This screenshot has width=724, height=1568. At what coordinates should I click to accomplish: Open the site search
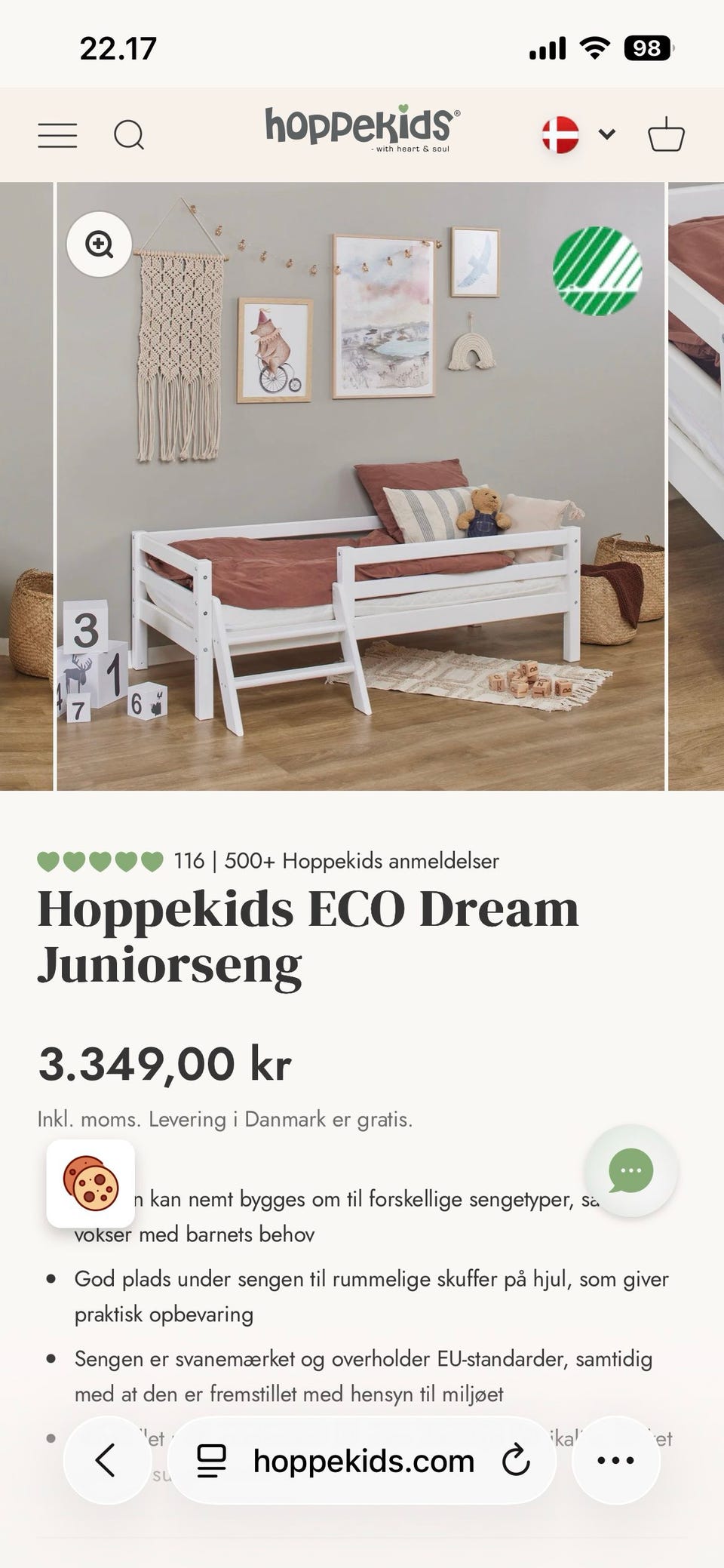(129, 136)
